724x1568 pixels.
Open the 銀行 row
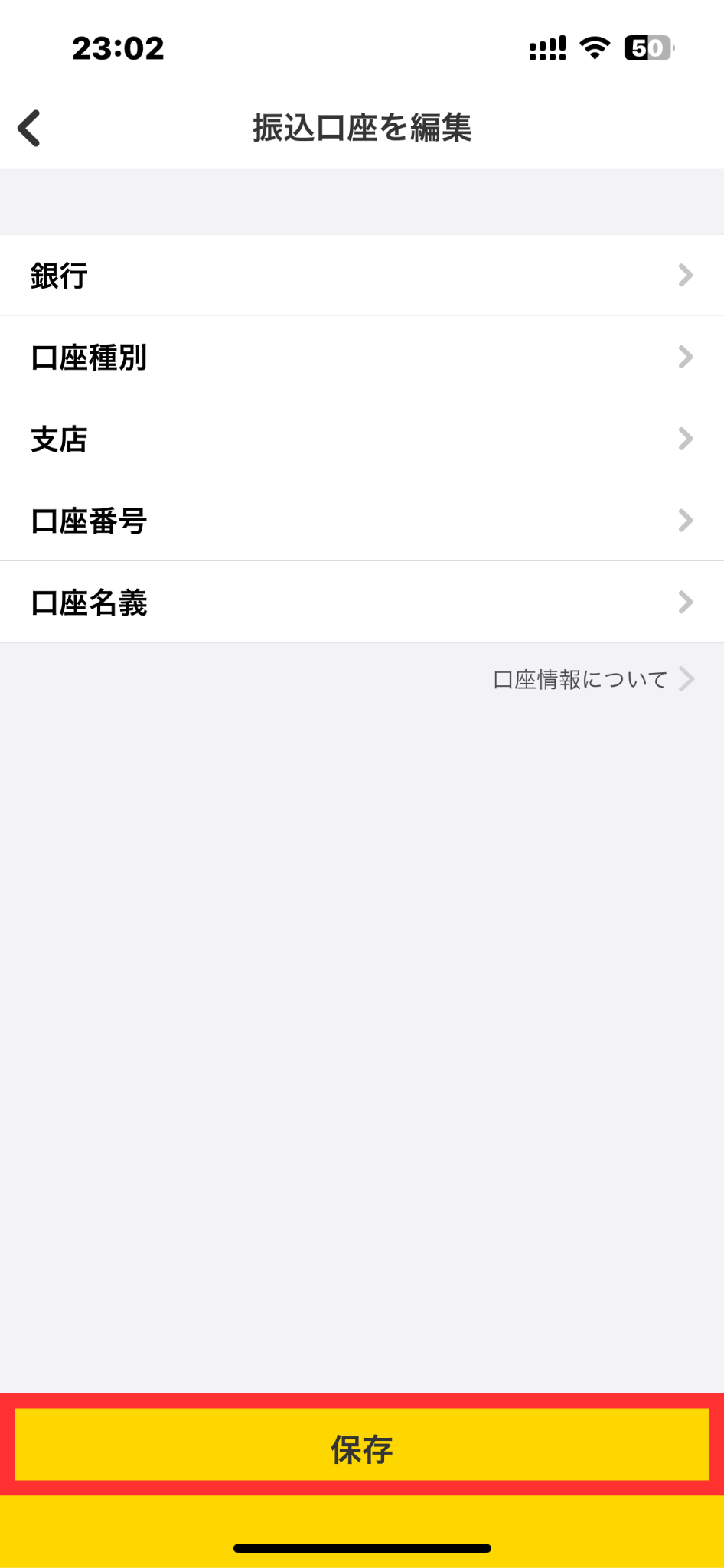tap(362, 275)
